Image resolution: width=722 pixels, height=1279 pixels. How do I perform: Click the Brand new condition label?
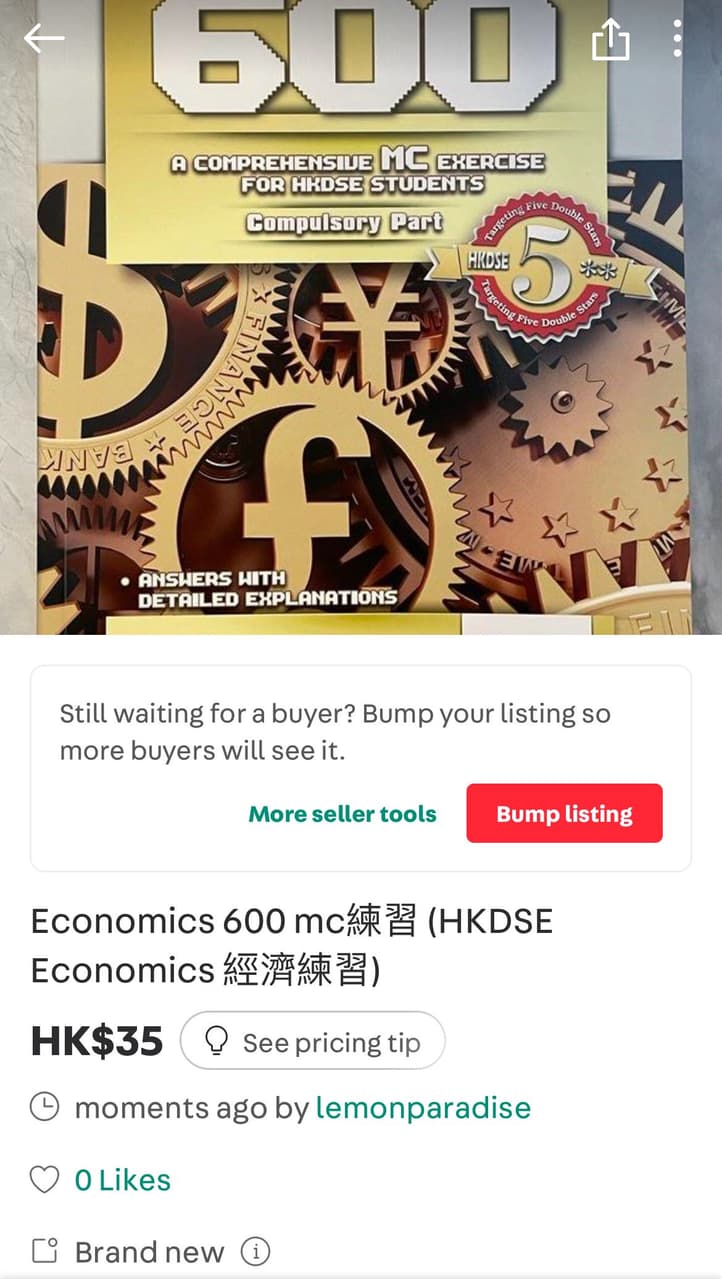148,1251
